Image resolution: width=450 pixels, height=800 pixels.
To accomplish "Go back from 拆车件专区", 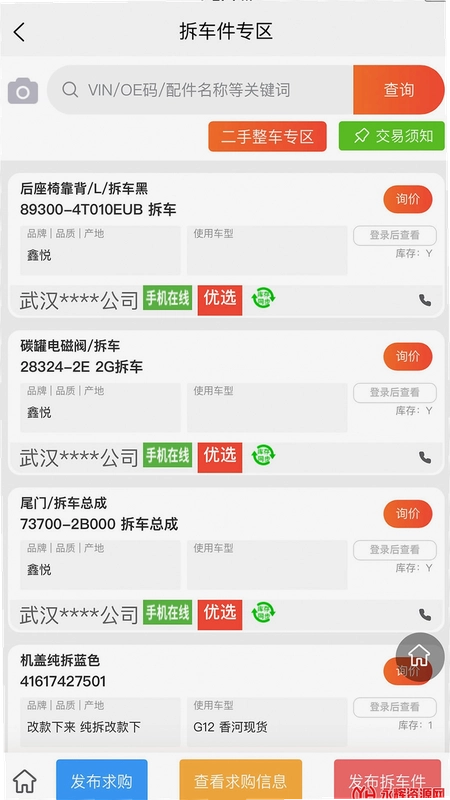I will tap(19, 32).
